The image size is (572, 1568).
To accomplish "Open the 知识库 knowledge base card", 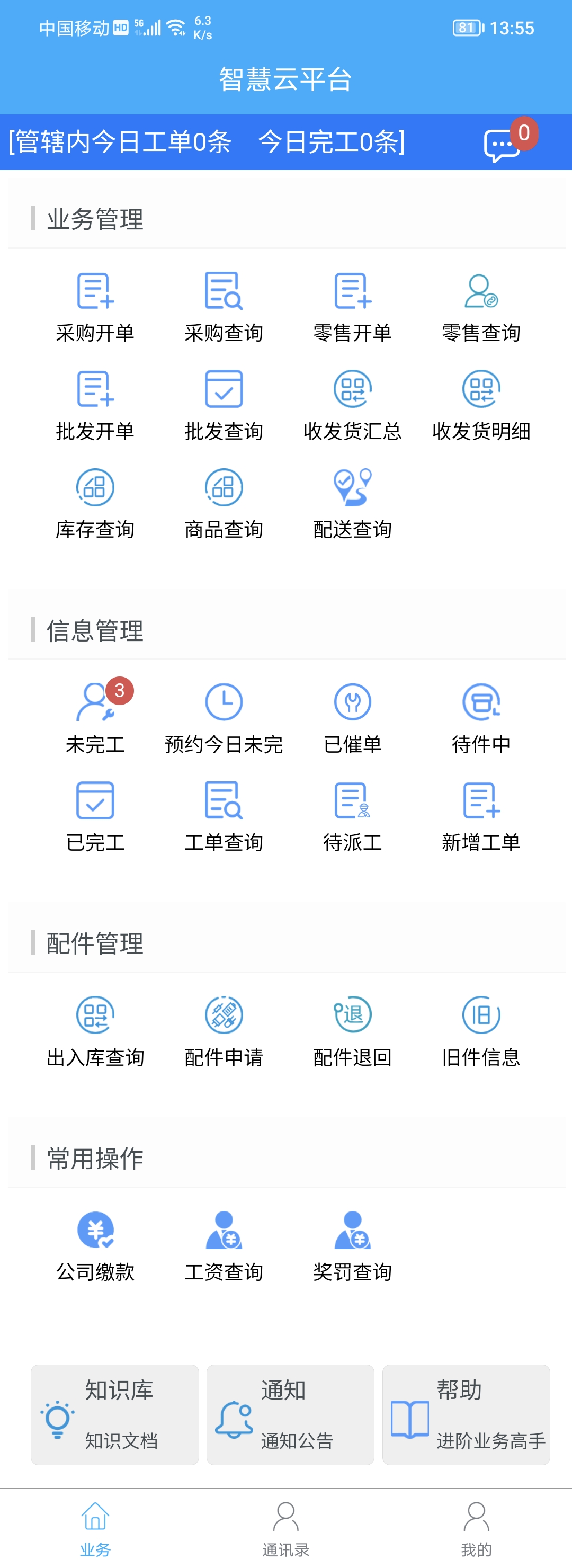I will click(x=115, y=1414).
